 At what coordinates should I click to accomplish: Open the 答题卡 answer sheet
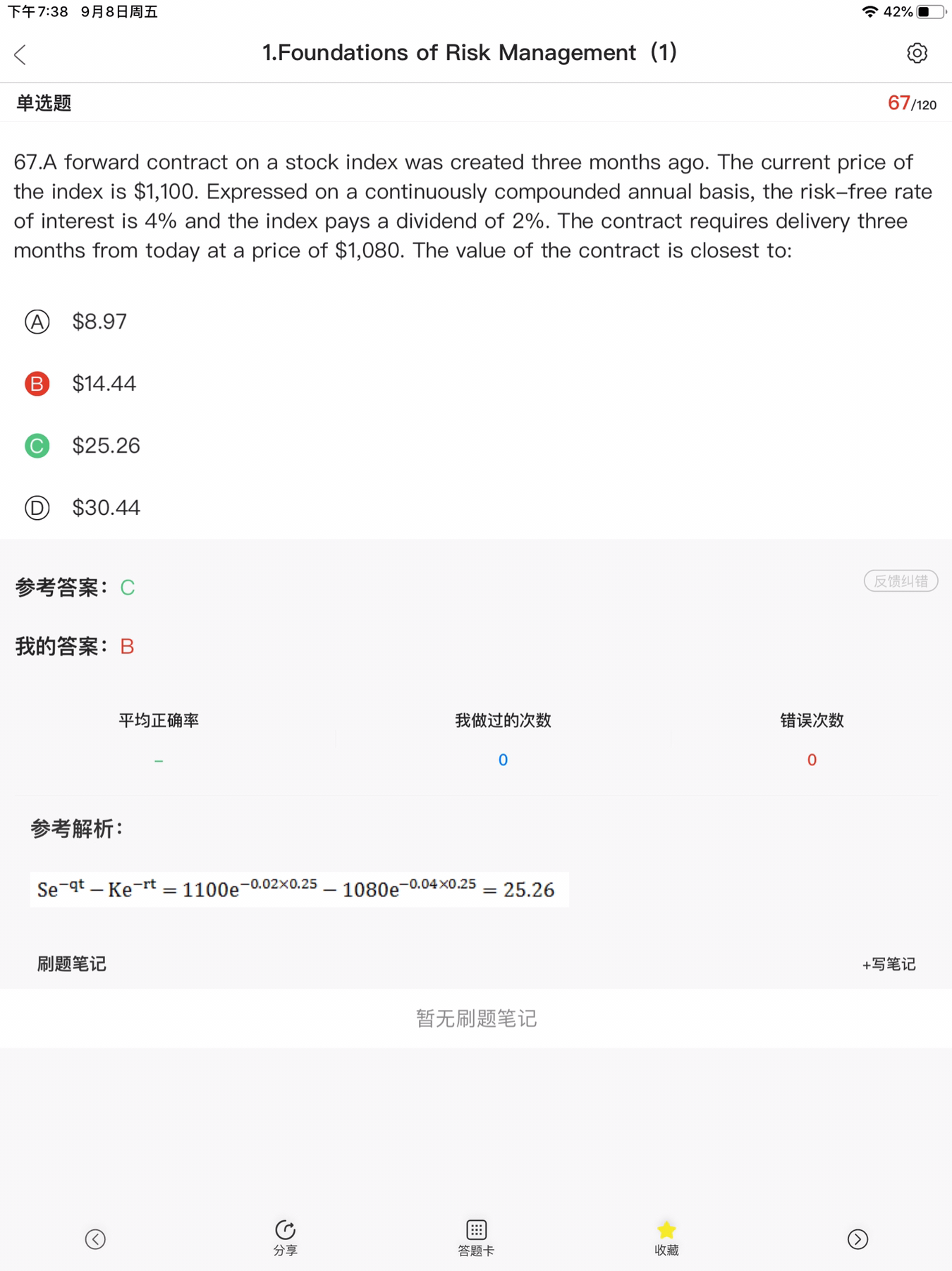(x=476, y=1237)
